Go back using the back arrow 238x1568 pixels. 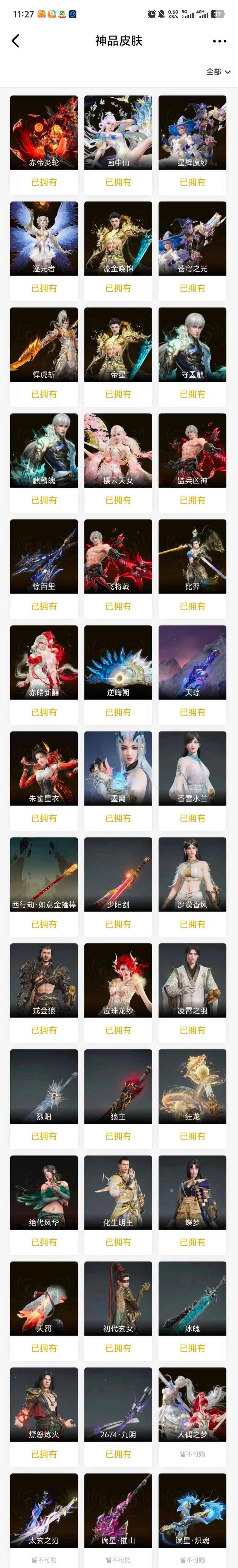16,41
